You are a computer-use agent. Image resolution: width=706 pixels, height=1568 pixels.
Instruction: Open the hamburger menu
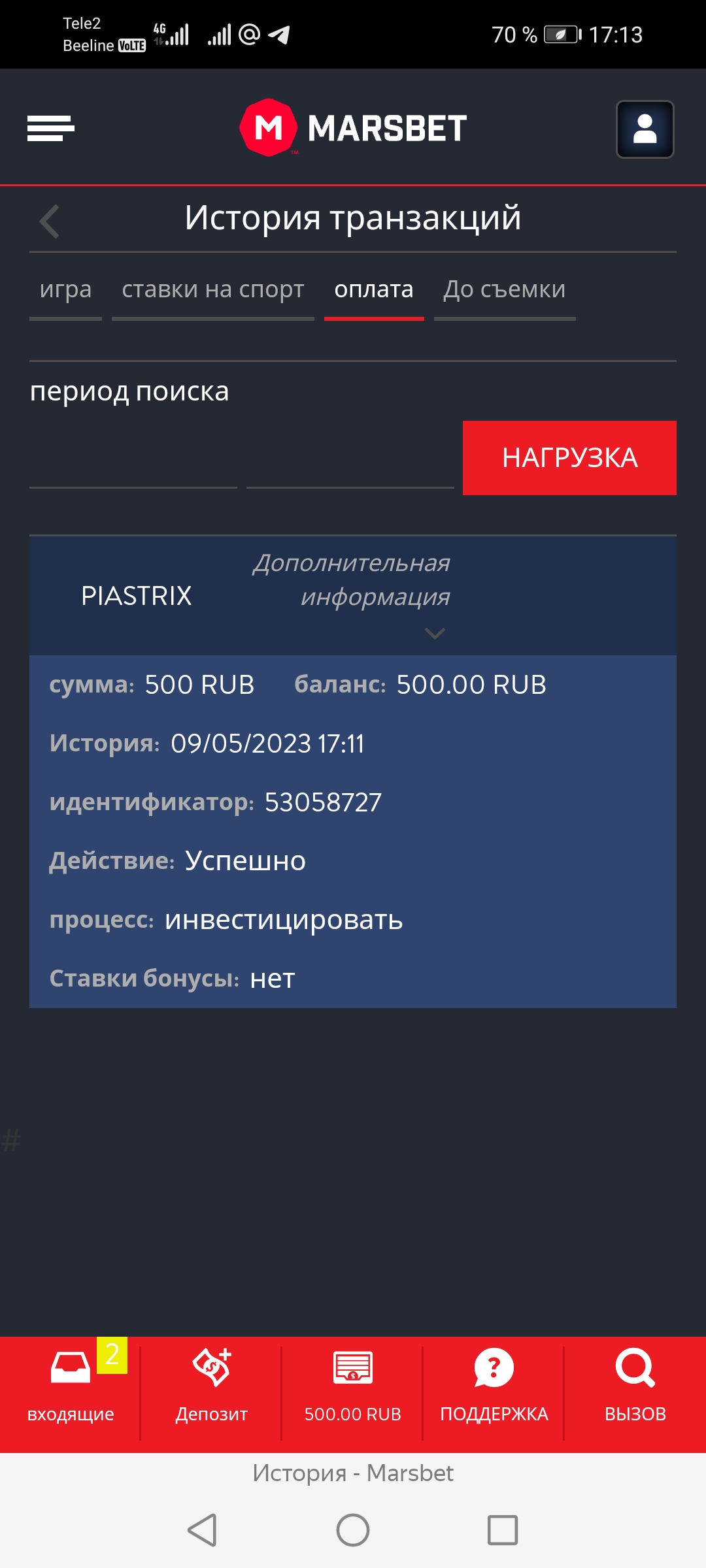click(x=51, y=128)
